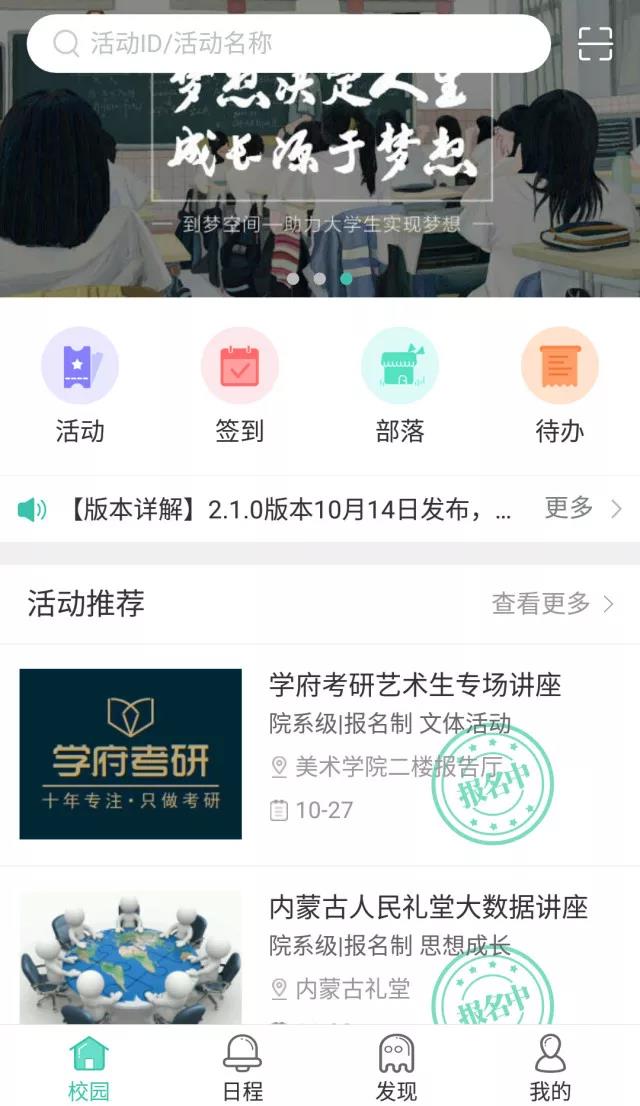Image resolution: width=640 pixels, height=1106 pixels.
Task: Open the 待办 to-do shortcut
Action: click(560, 386)
